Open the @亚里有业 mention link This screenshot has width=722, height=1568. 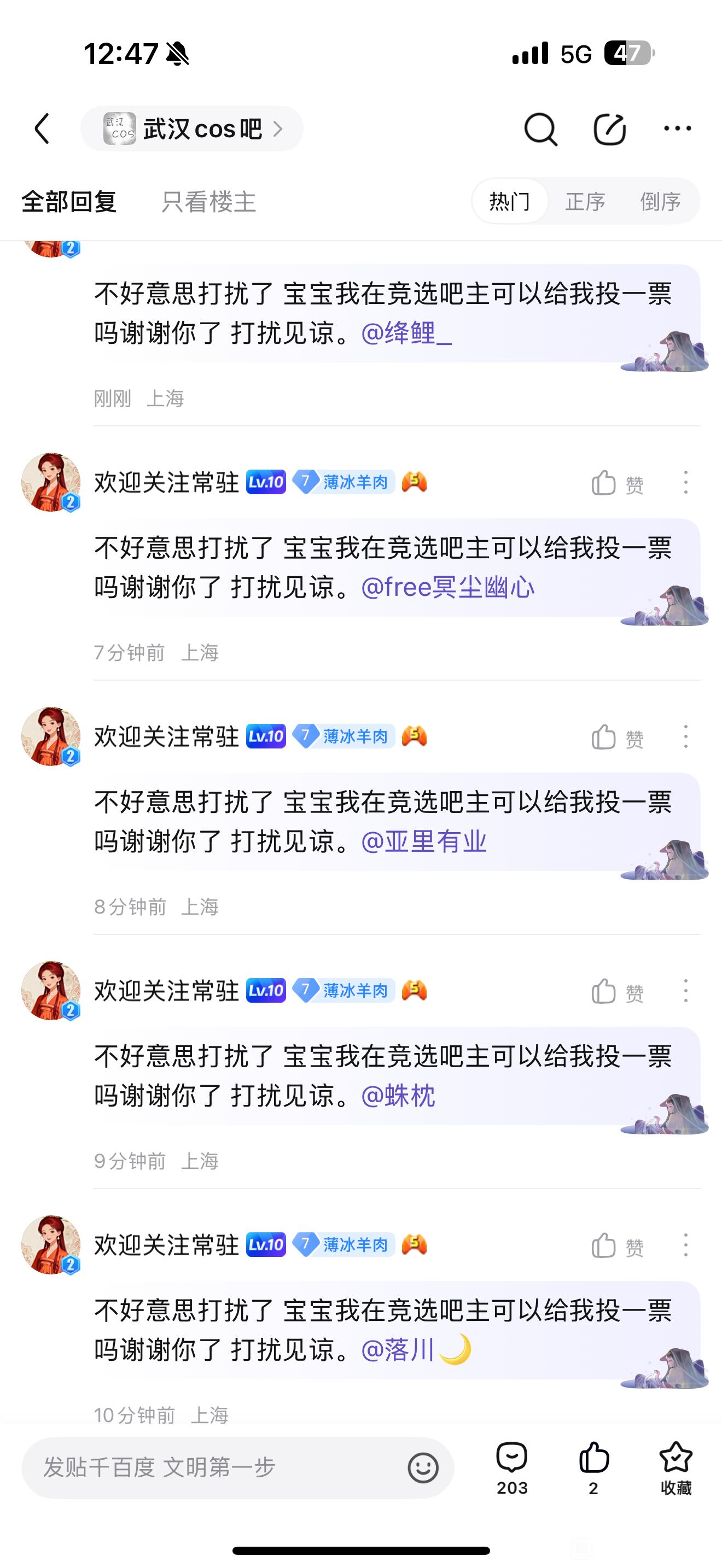click(424, 842)
